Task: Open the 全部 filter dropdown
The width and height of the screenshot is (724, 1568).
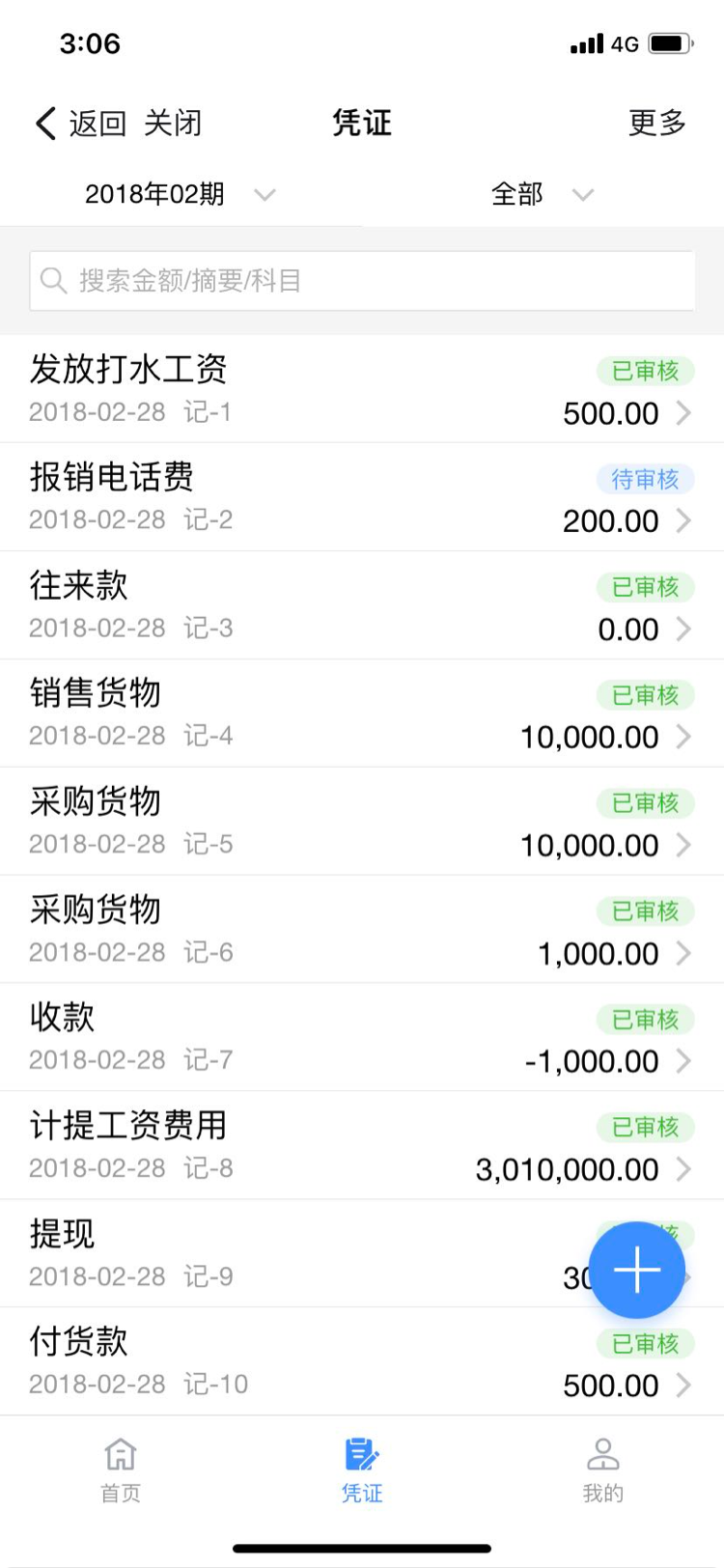Action: click(518, 193)
